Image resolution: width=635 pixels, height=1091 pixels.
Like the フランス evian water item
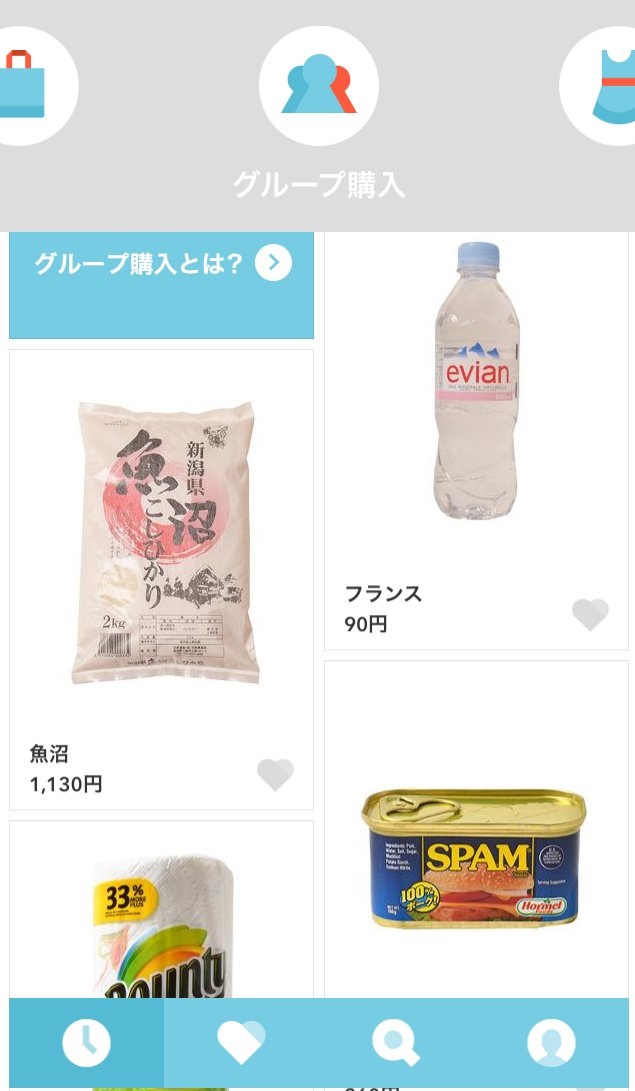tap(590, 614)
